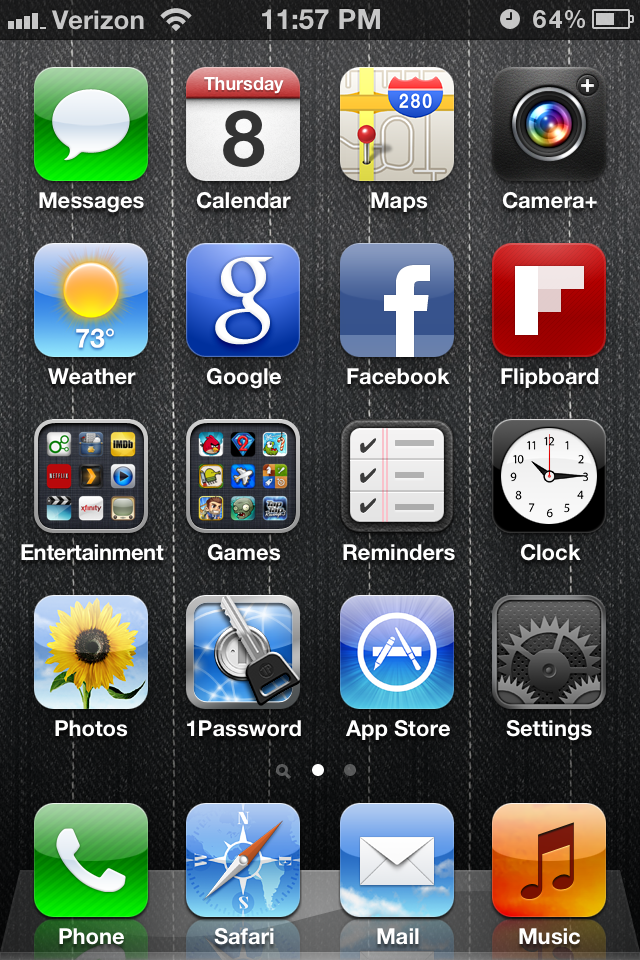Screen dimensions: 640x960
Task: Tap the Phone app in the dock
Action: click(91, 861)
